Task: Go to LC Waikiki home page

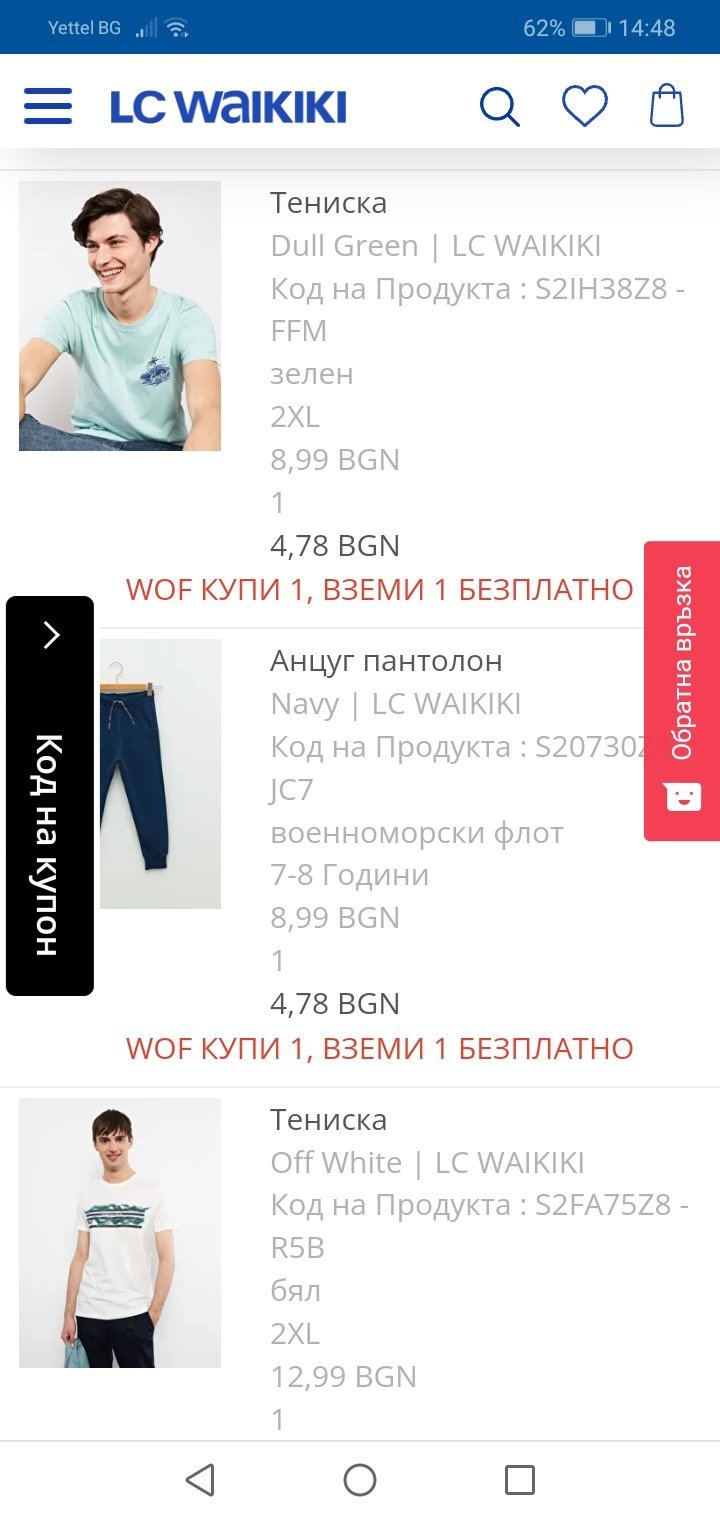Action: click(228, 107)
